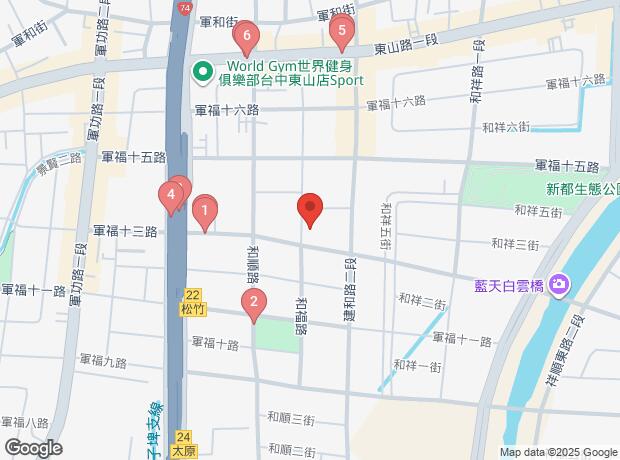This screenshot has width=620, height=460.
Task: Open map marker number 5
Action: pos(342,31)
